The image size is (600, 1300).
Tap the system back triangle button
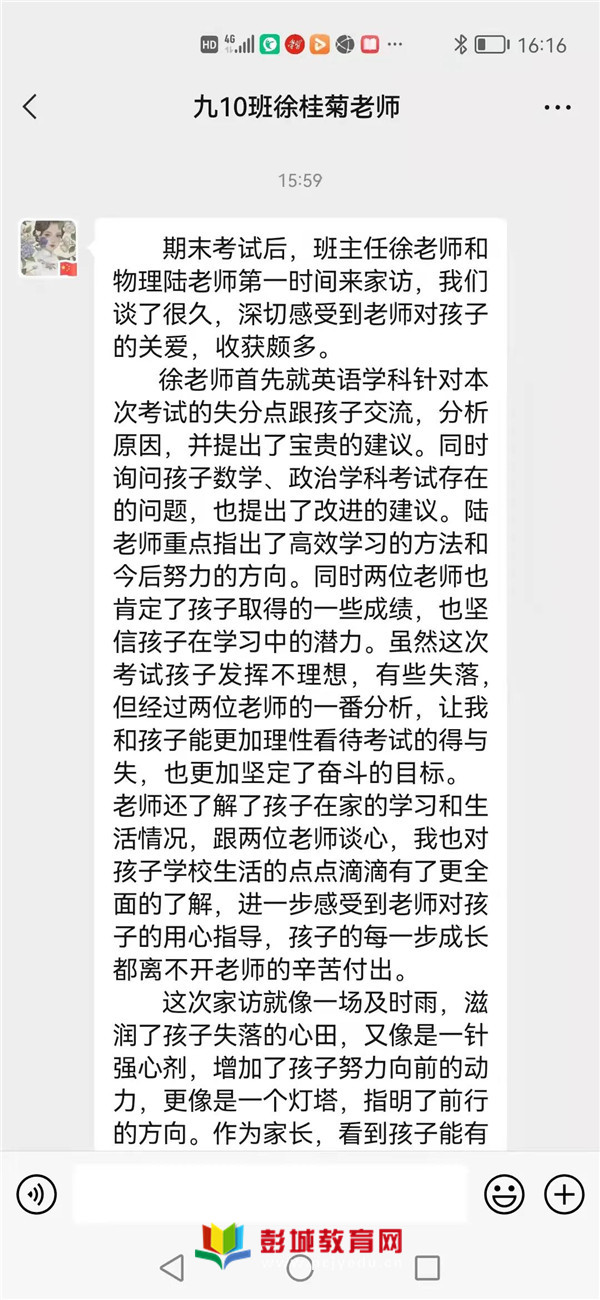pos(172,1268)
